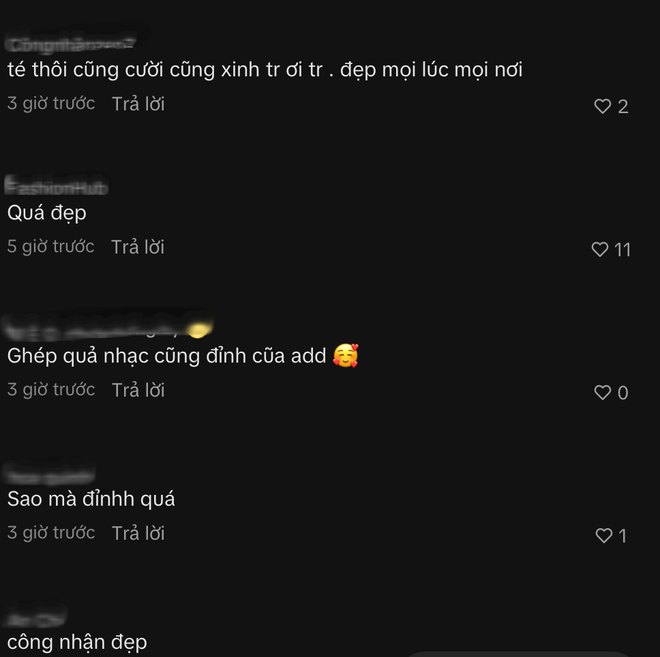Reply to the comment starting "té thôi cũng cười"
The height and width of the screenshot is (657, 660).
pyautogui.click(x=138, y=104)
